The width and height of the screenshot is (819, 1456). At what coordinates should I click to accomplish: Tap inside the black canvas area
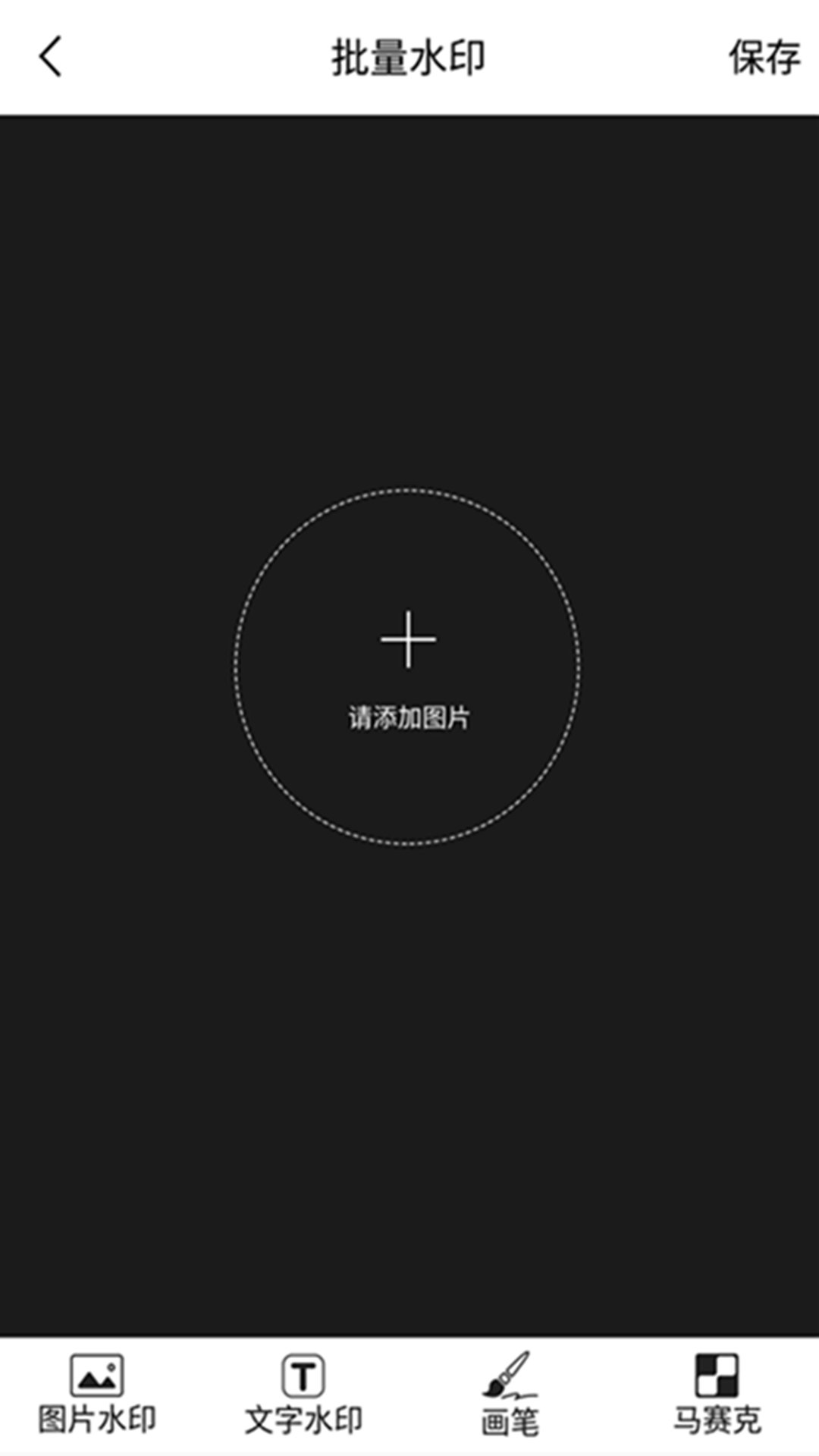click(409, 1062)
